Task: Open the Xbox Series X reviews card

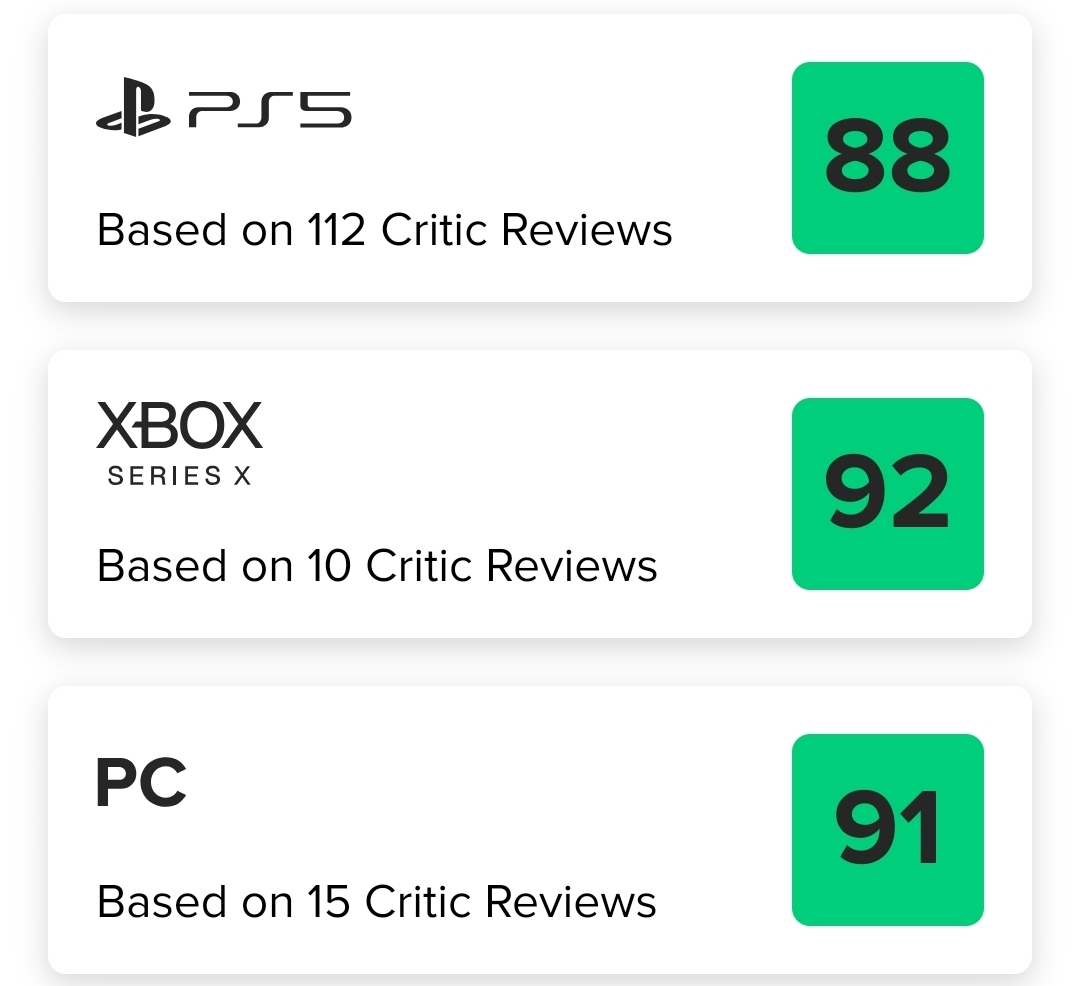Action: [540, 494]
